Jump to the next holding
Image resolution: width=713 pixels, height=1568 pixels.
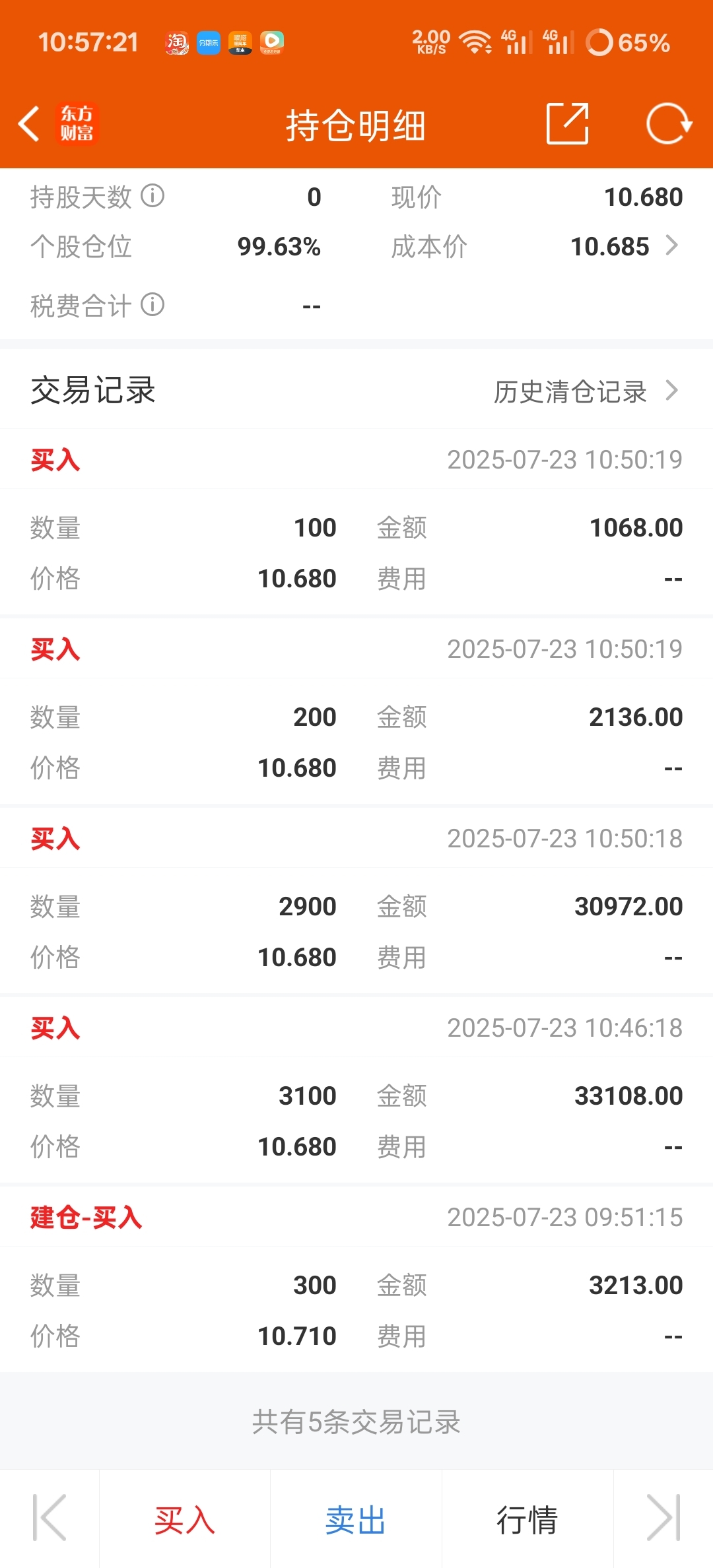click(663, 1518)
